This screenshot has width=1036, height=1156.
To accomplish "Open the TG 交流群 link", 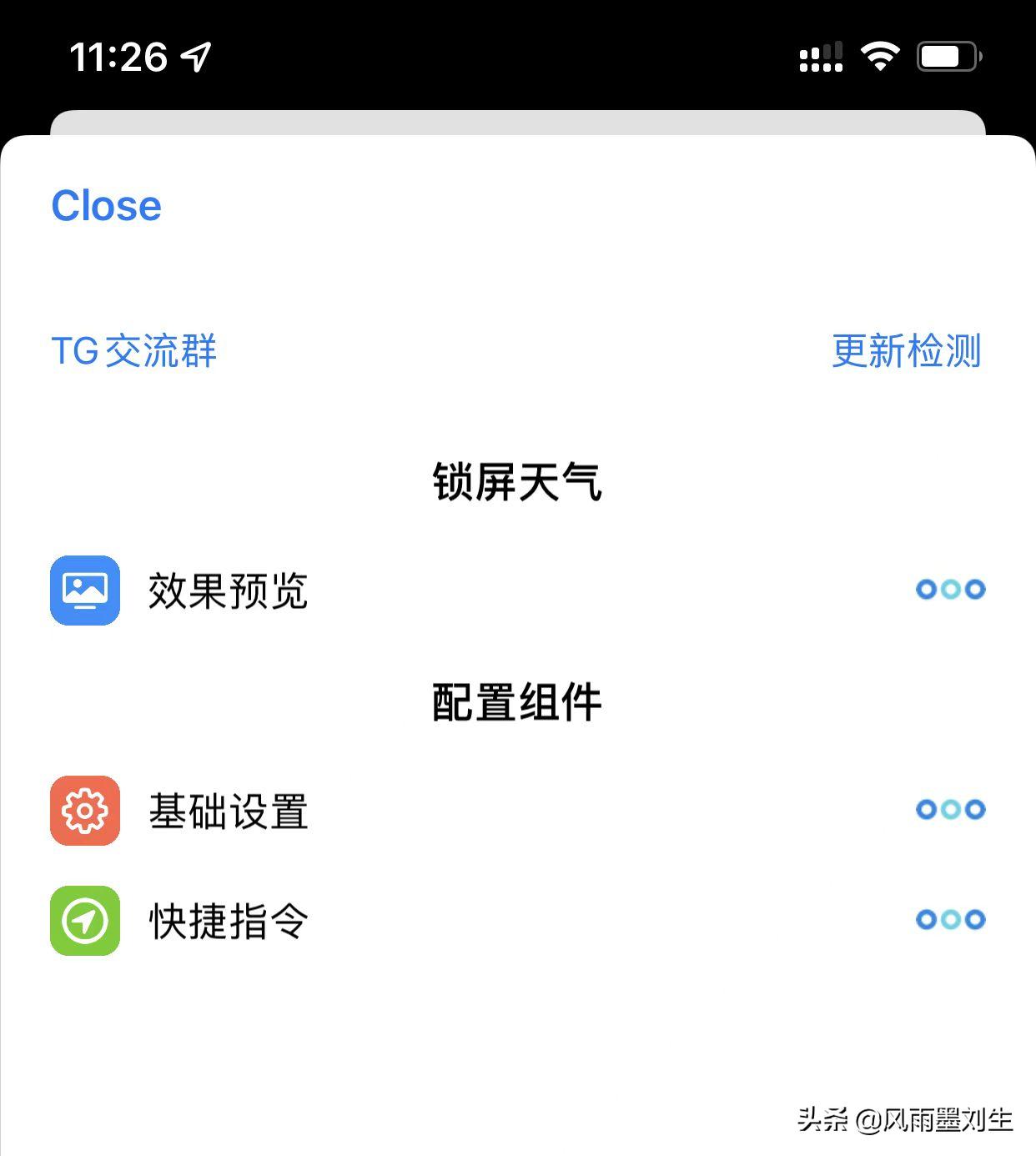I will click(133, 351).
